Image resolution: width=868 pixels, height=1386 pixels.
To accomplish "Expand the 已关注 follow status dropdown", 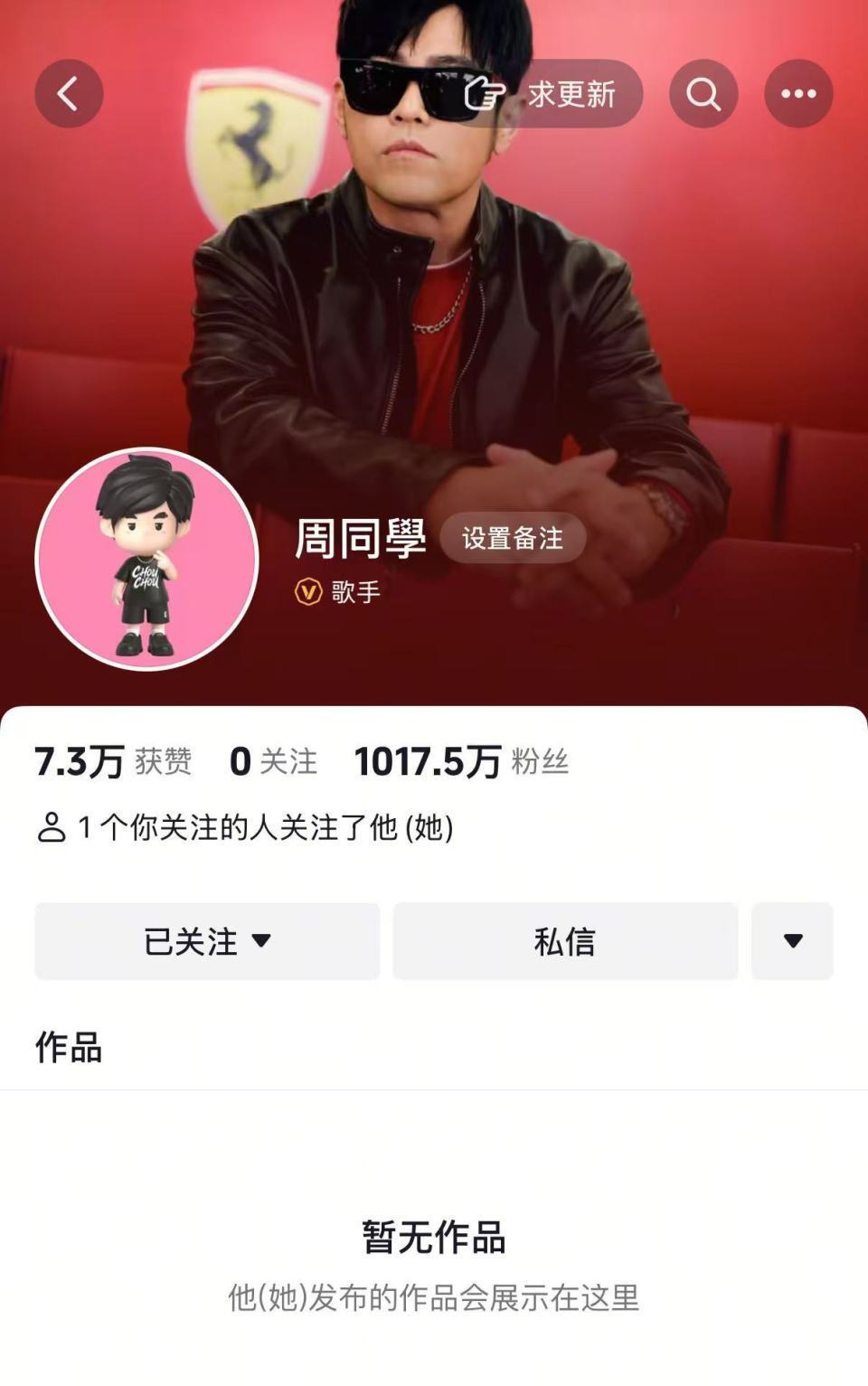I will (206, 941).
